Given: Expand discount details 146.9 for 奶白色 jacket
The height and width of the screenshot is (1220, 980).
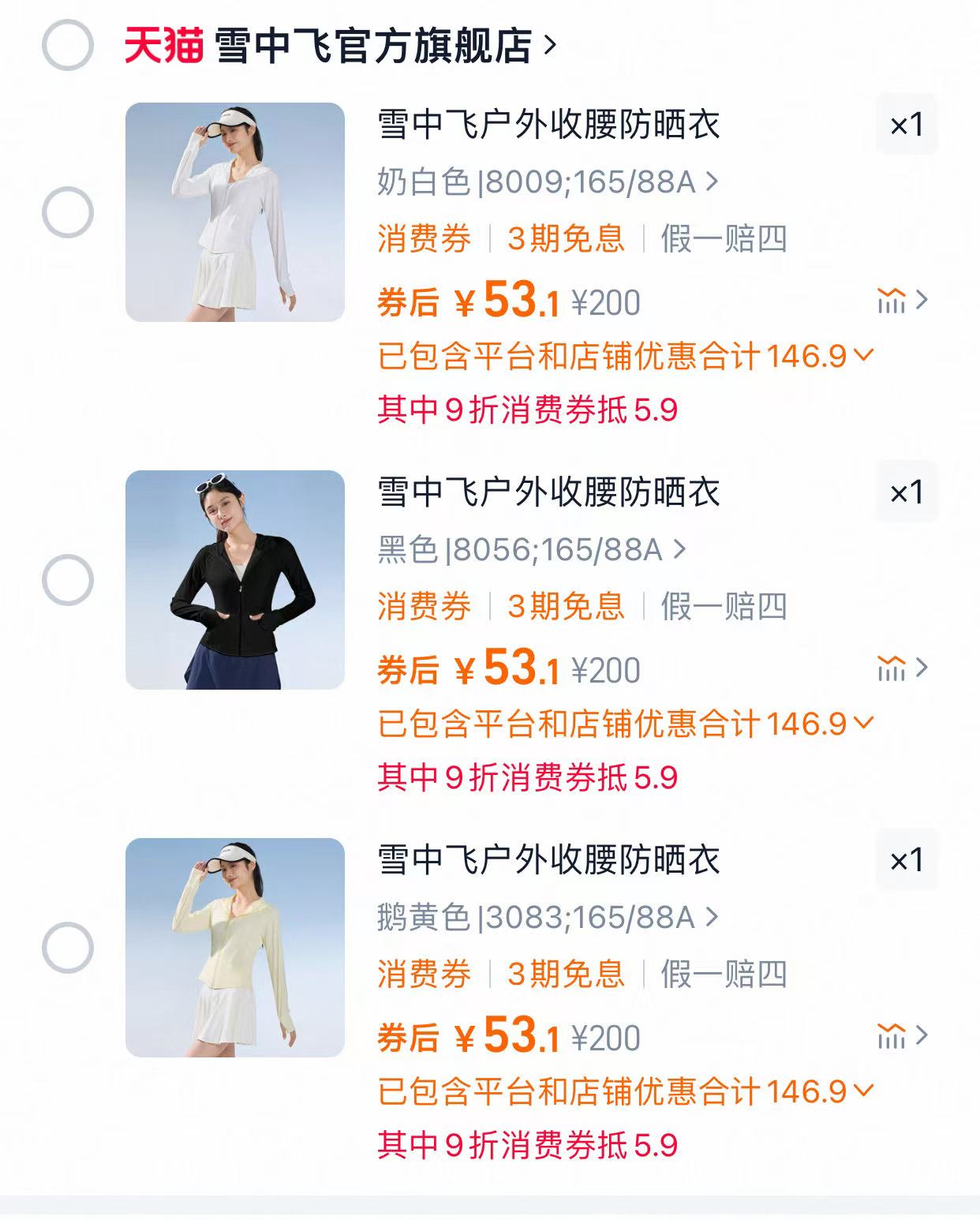Looking at the screenshot, I should [x=863, y=356].
